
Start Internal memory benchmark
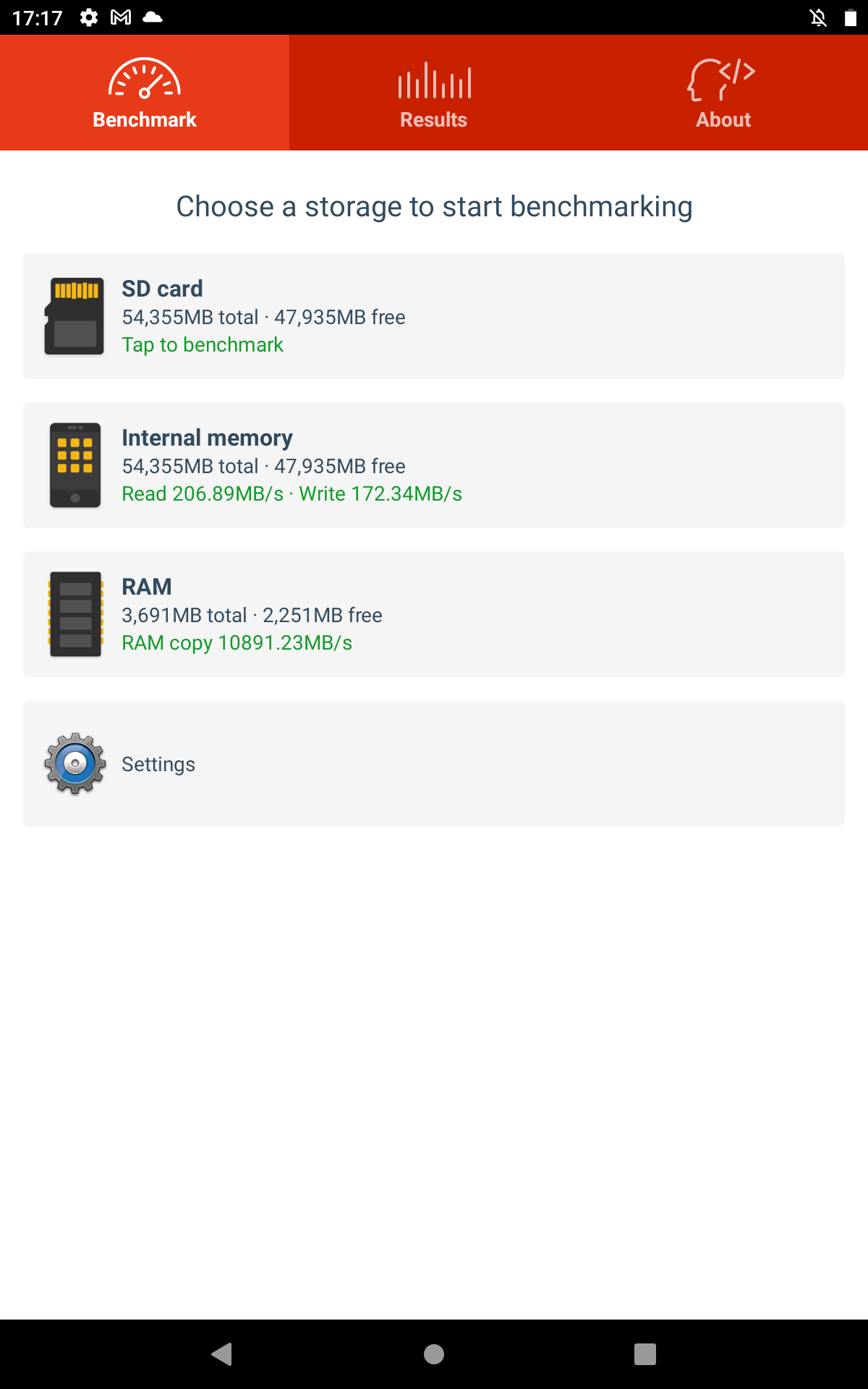point(434,465)
